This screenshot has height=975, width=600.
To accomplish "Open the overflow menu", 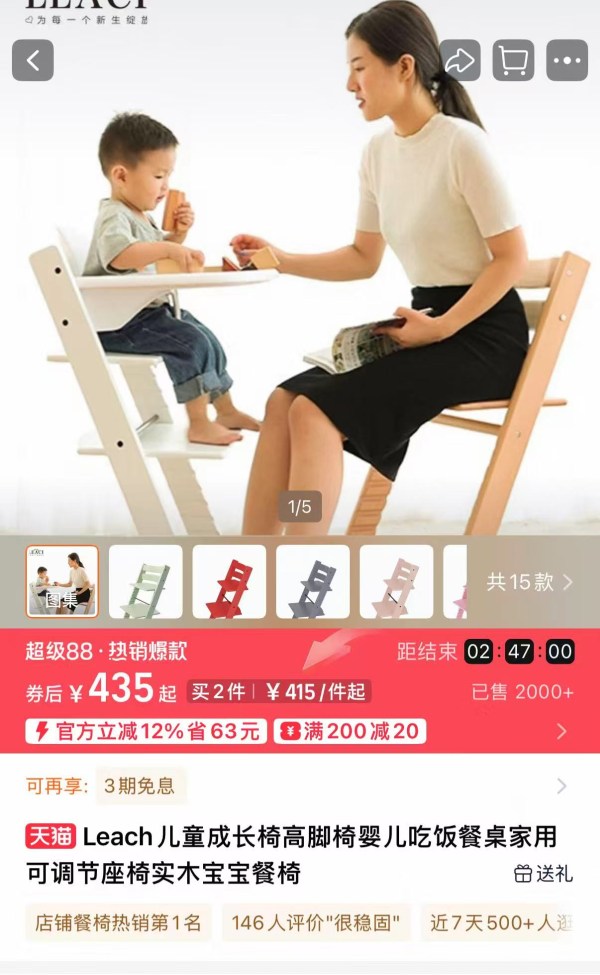I will 567,61.
